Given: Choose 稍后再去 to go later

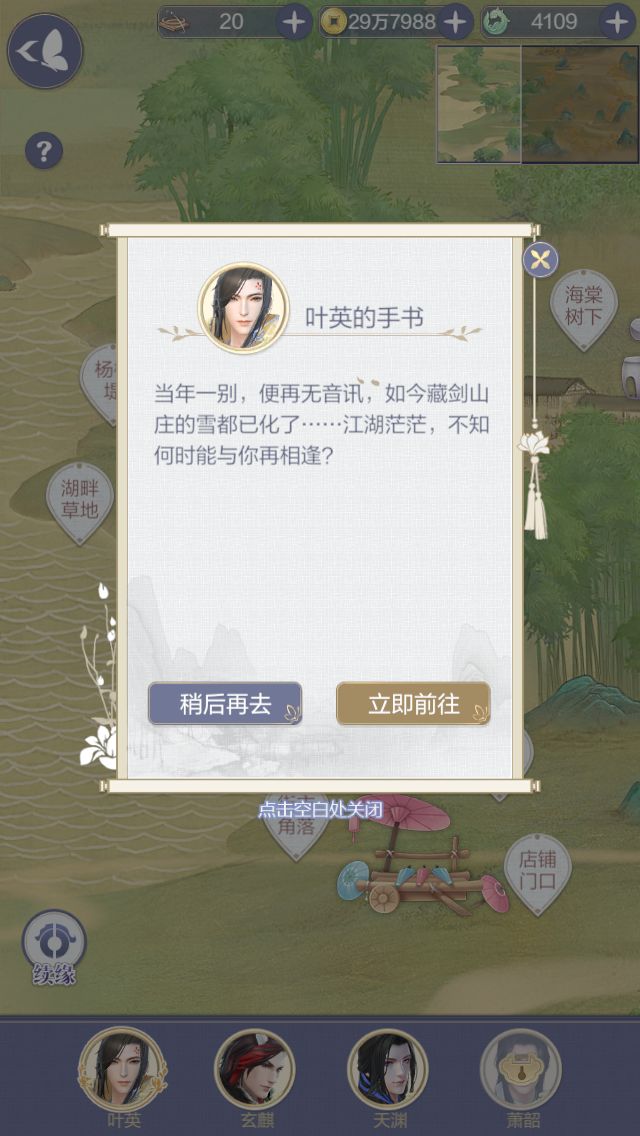Looking at the screenshot, I should coord(225,704).
